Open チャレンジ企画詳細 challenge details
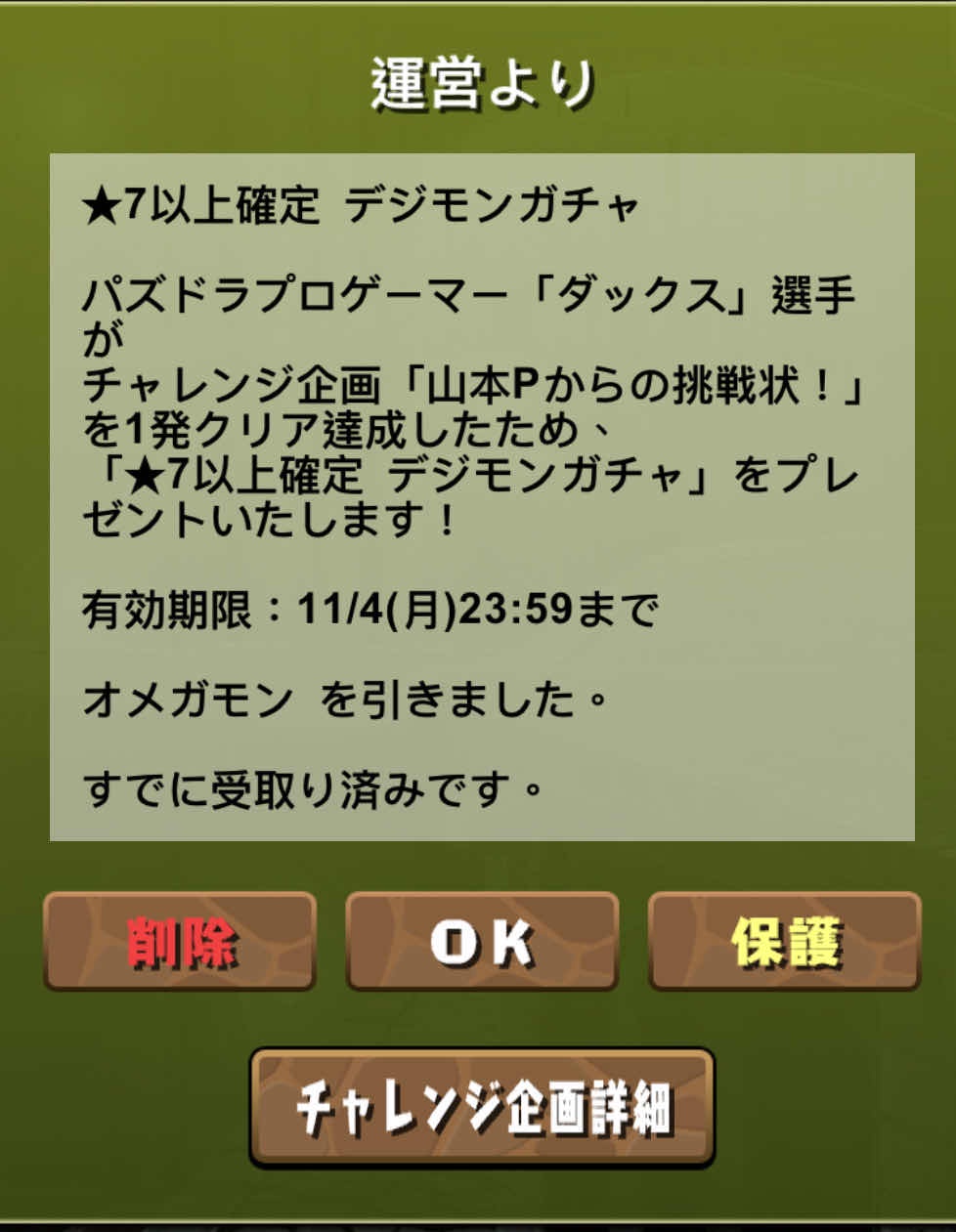The image size is (956, 1232). (482, 1108)
